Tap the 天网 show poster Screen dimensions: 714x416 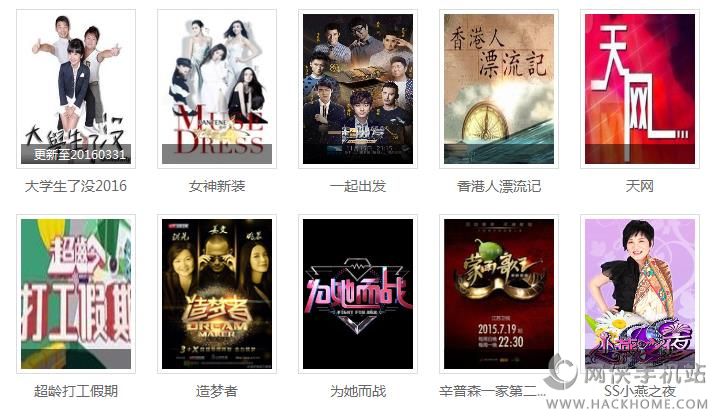639,89
